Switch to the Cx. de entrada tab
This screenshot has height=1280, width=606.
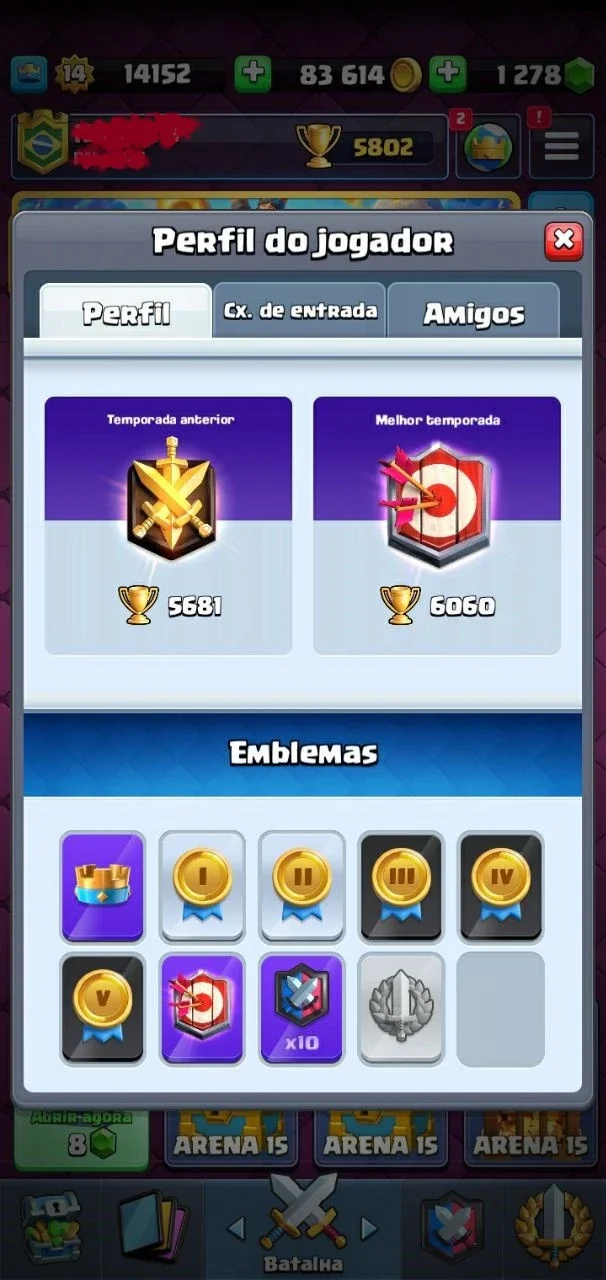click(300, 311)
